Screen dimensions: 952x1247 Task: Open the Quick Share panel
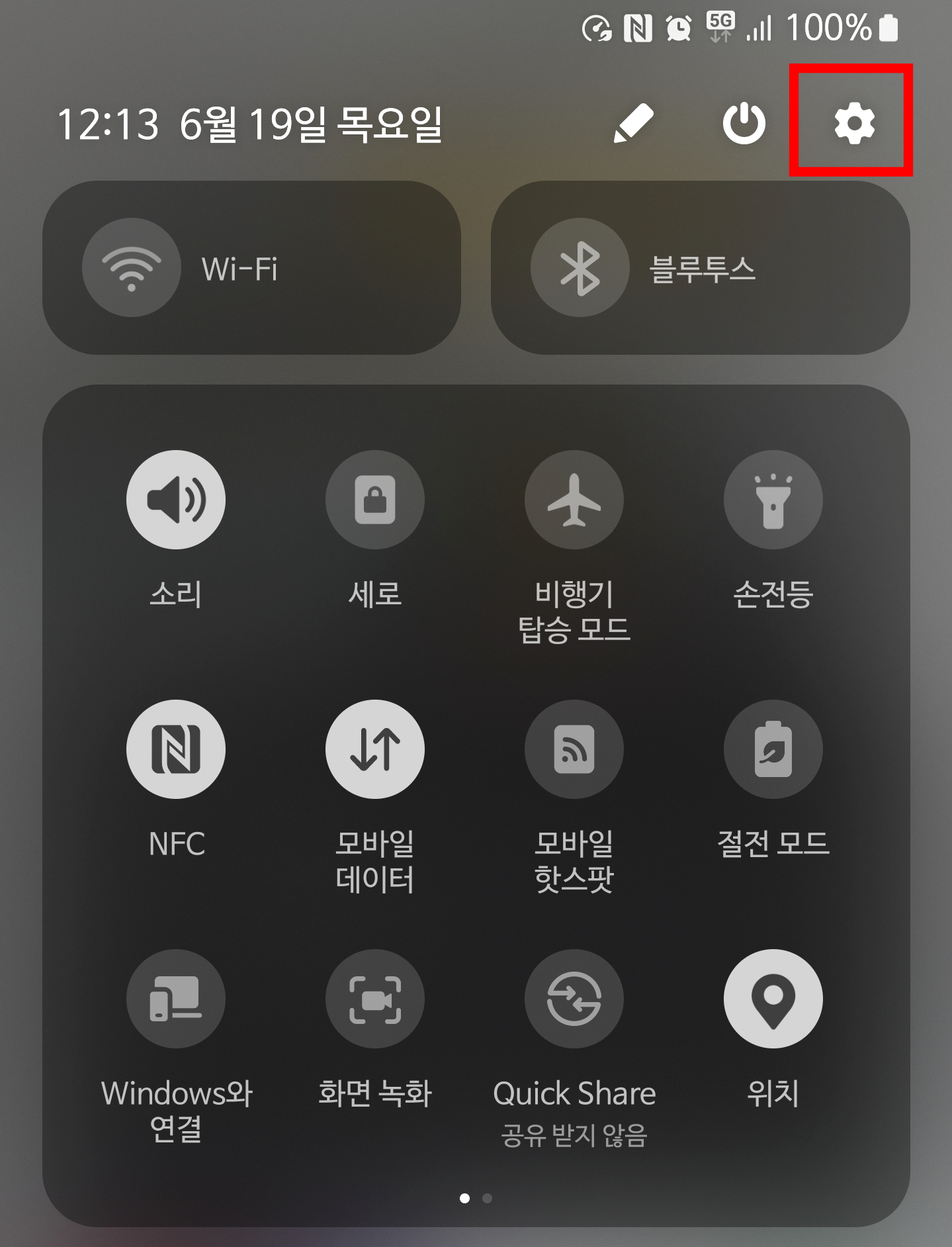(x=573, y=999)
